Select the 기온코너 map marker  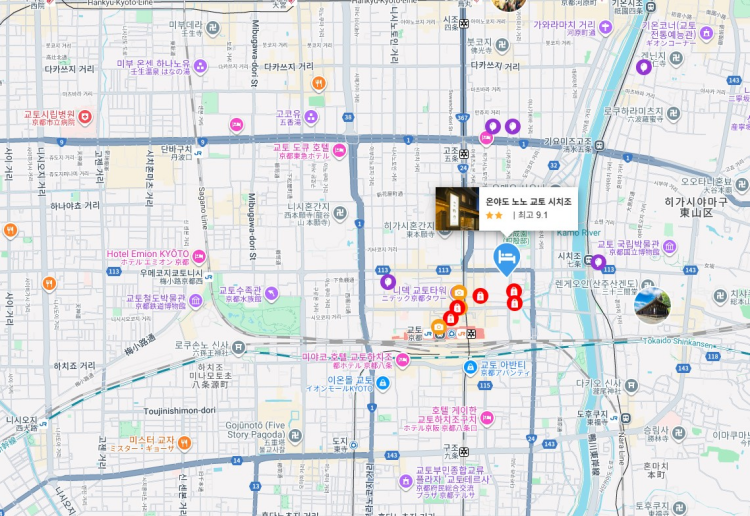point(706,33)
